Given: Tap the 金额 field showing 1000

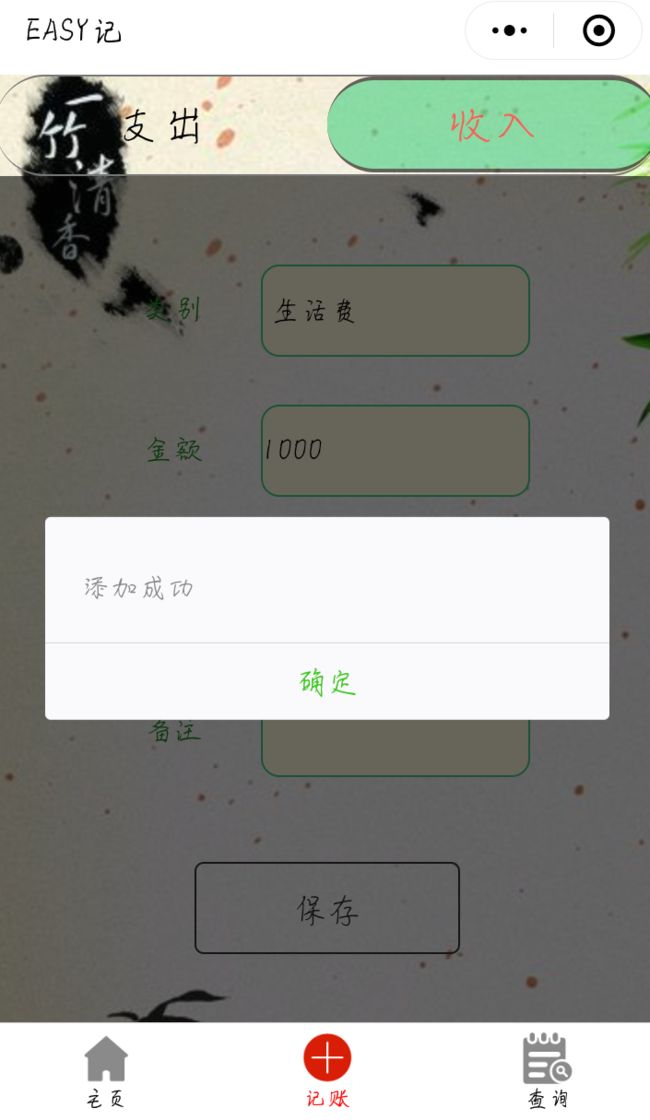Looking at the screenshot, I should click(395, 451).
